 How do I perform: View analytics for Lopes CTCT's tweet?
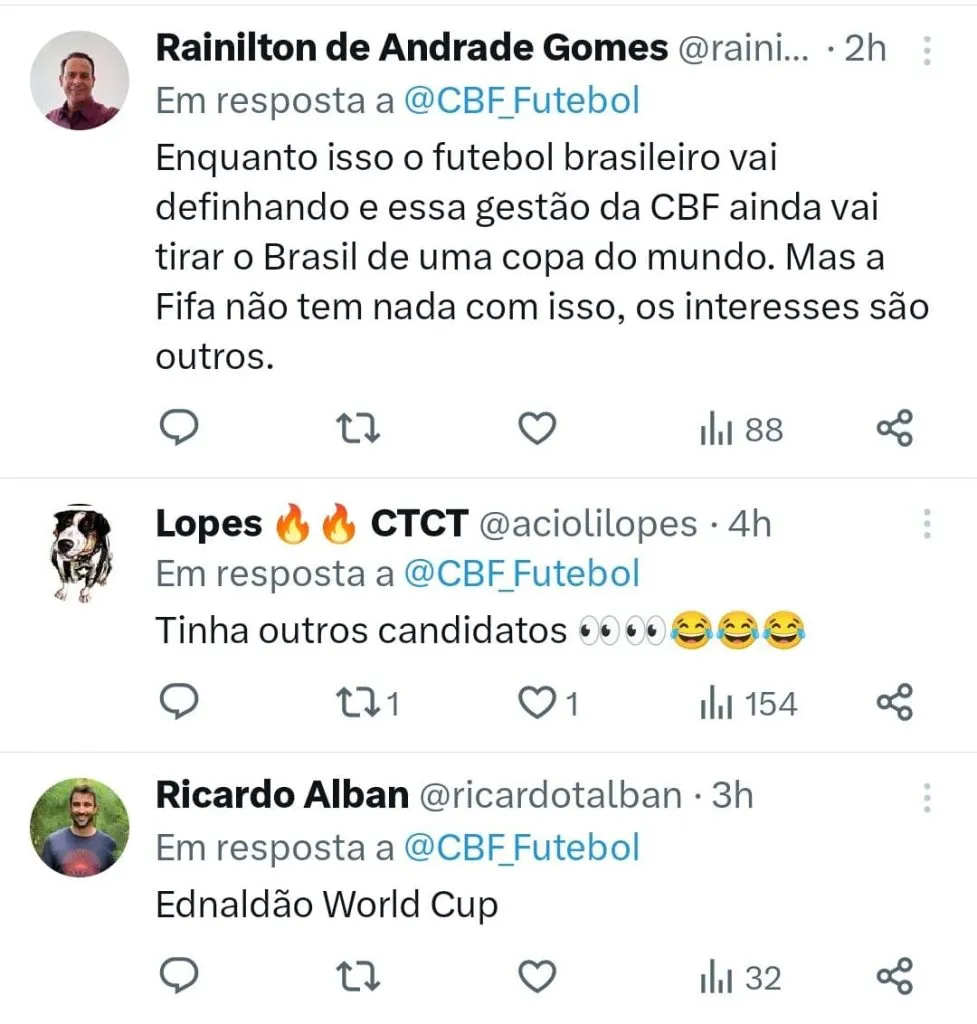click(747, 704)
